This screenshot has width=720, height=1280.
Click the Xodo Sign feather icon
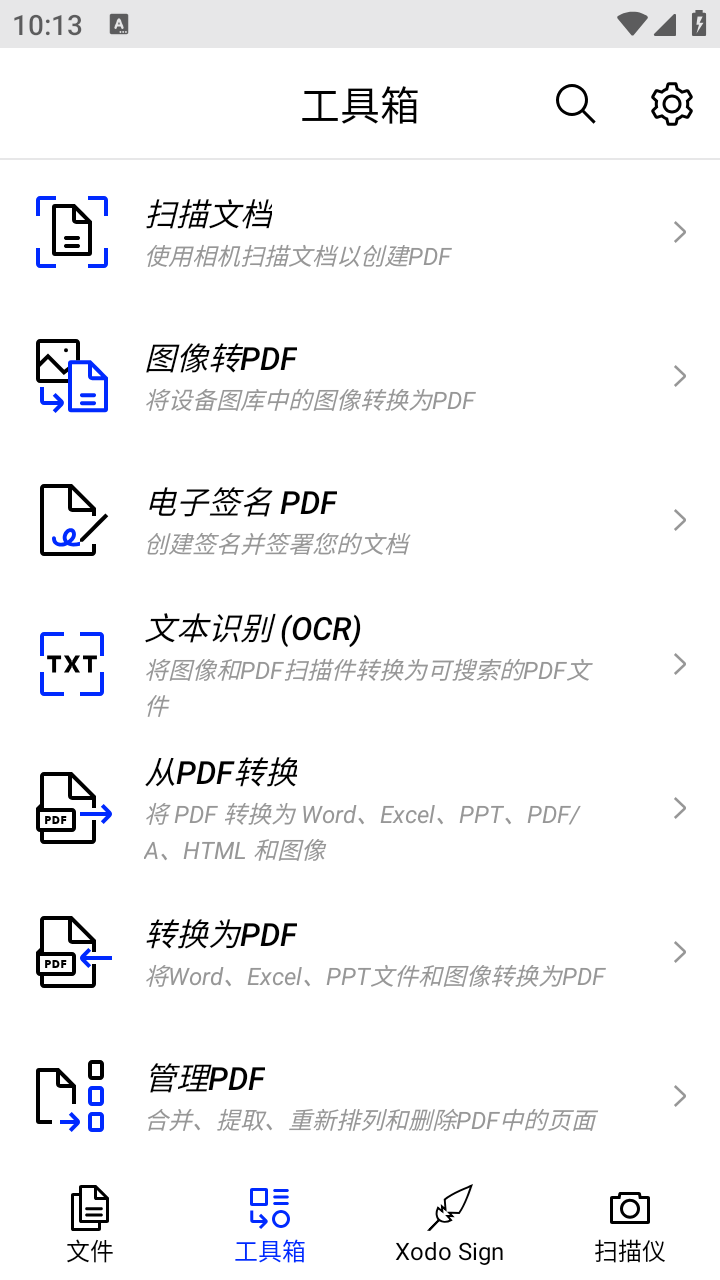tap(452, 1208)
